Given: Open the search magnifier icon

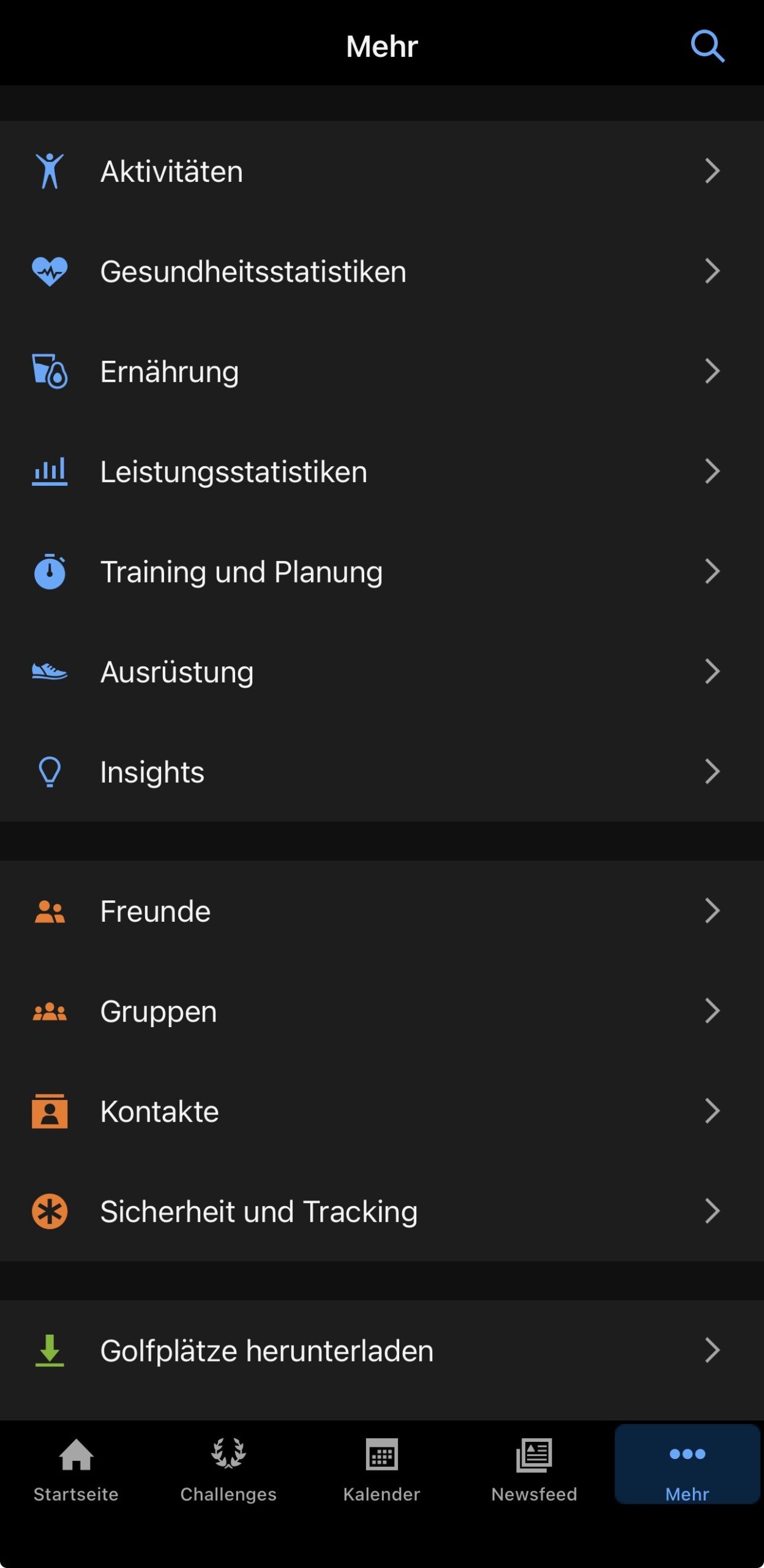Looking at the screenshot, I should pos(707,47).
